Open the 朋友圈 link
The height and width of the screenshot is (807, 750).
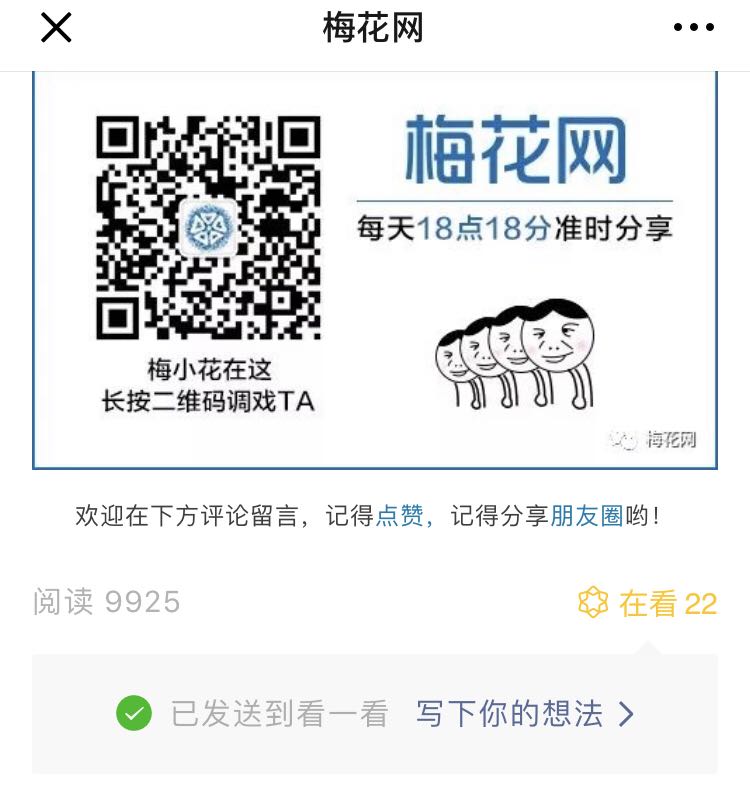582,512
